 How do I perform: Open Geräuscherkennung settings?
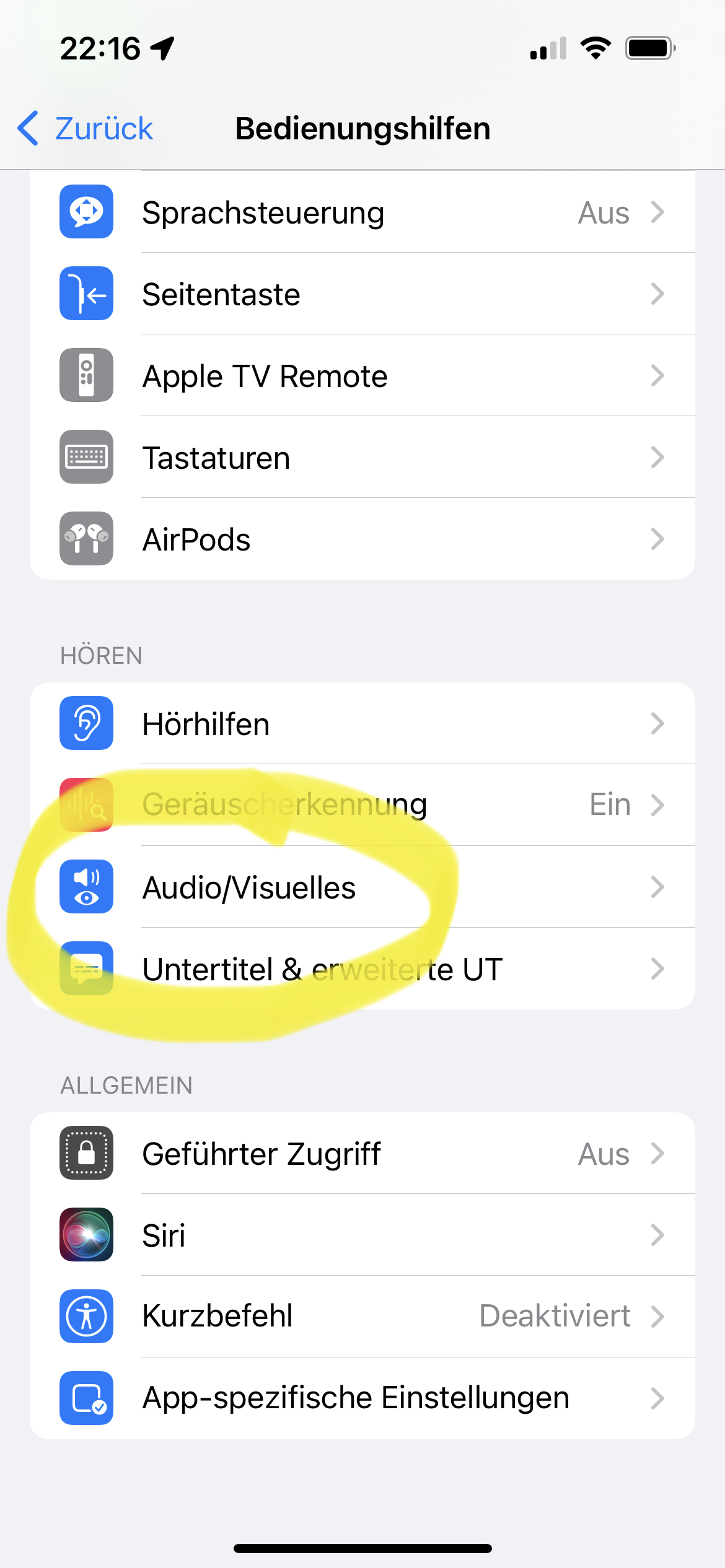[x=362, y=805]
